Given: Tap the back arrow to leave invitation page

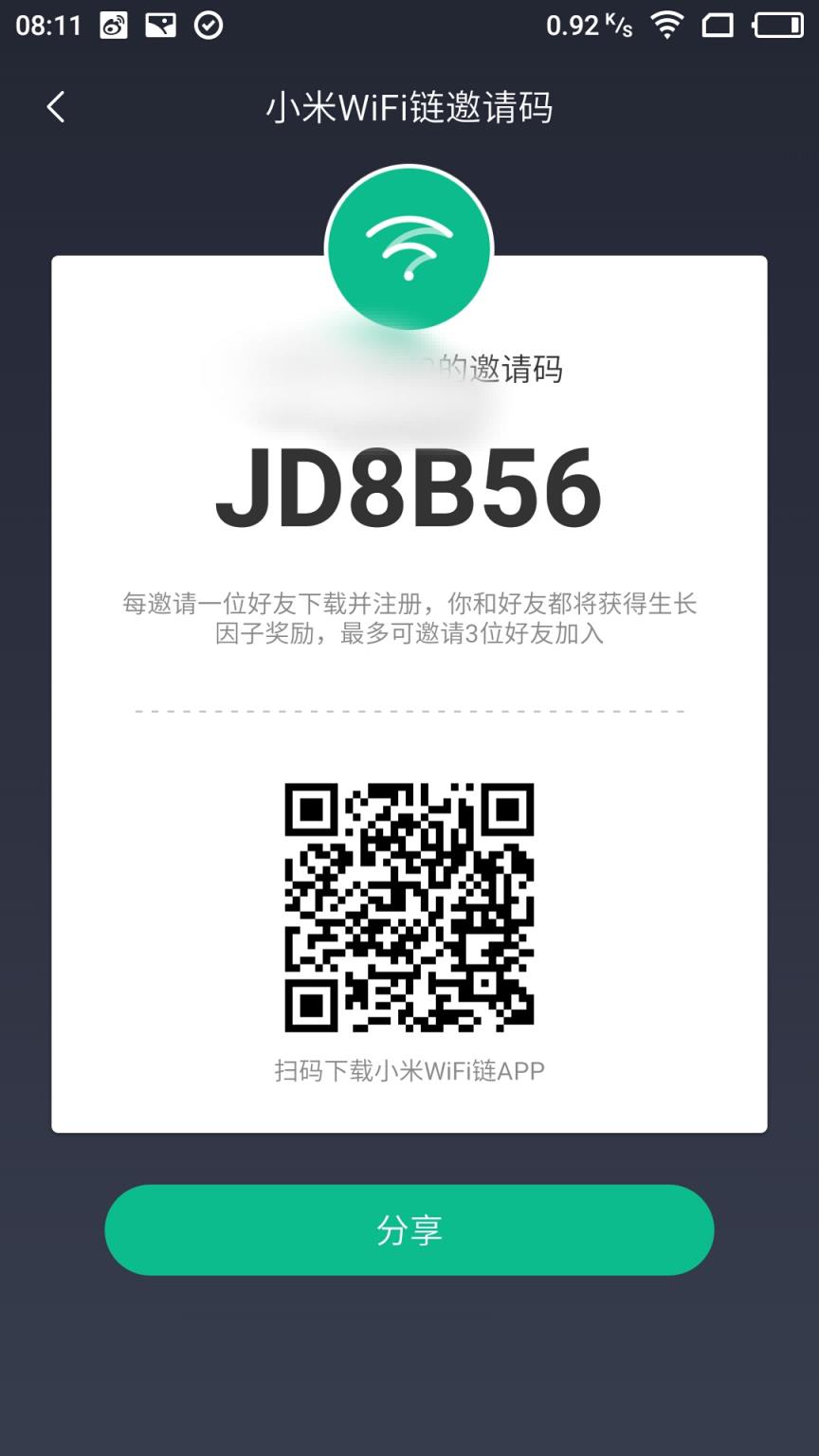Looking at the screenshot, I should pyautogui.click(x=54, y=108).
